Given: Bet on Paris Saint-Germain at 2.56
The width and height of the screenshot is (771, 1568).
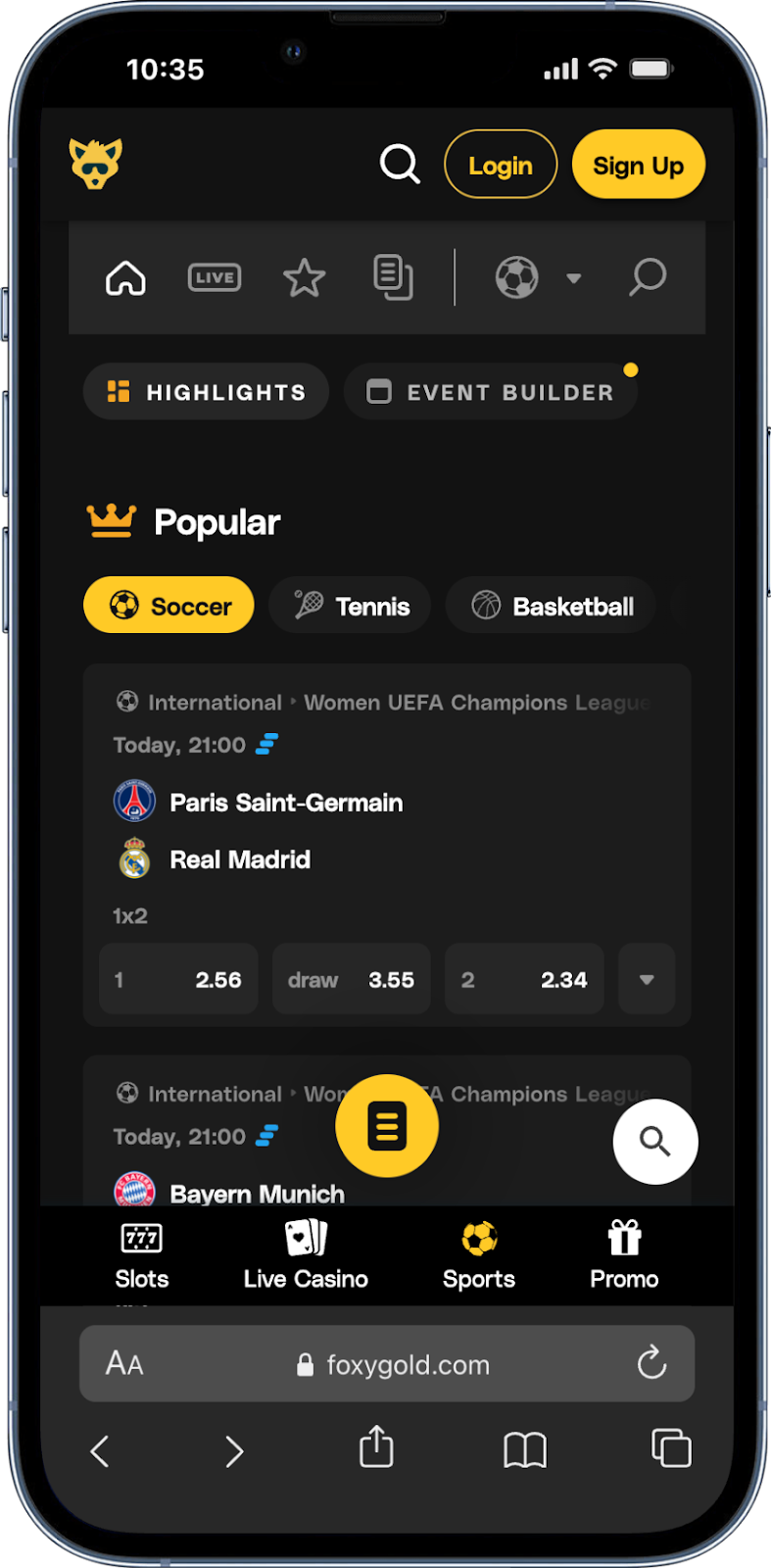Looking at the screenshot, I should click(x=178, y=979).
